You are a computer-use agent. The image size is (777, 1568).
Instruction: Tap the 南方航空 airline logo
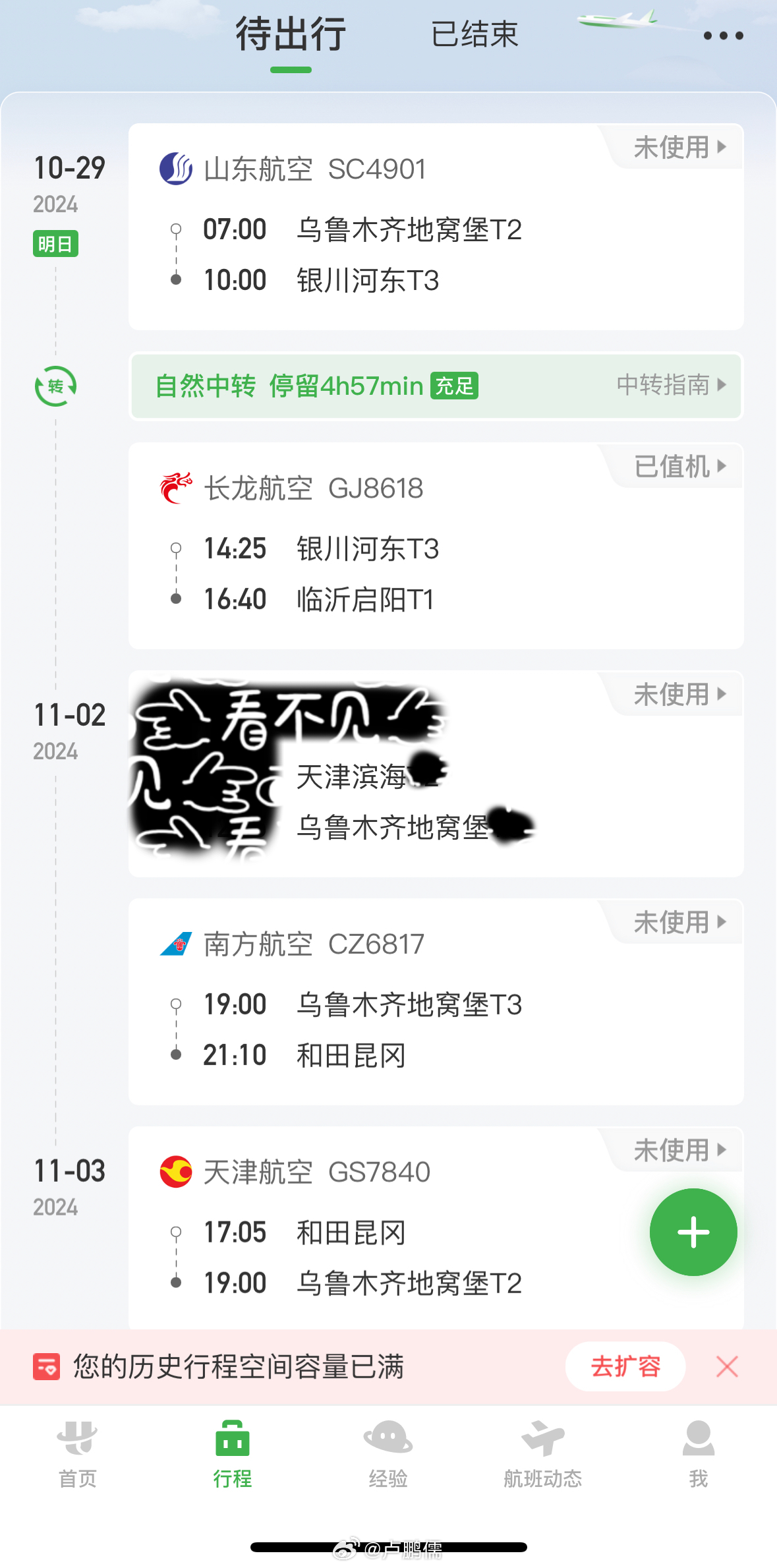175,944
